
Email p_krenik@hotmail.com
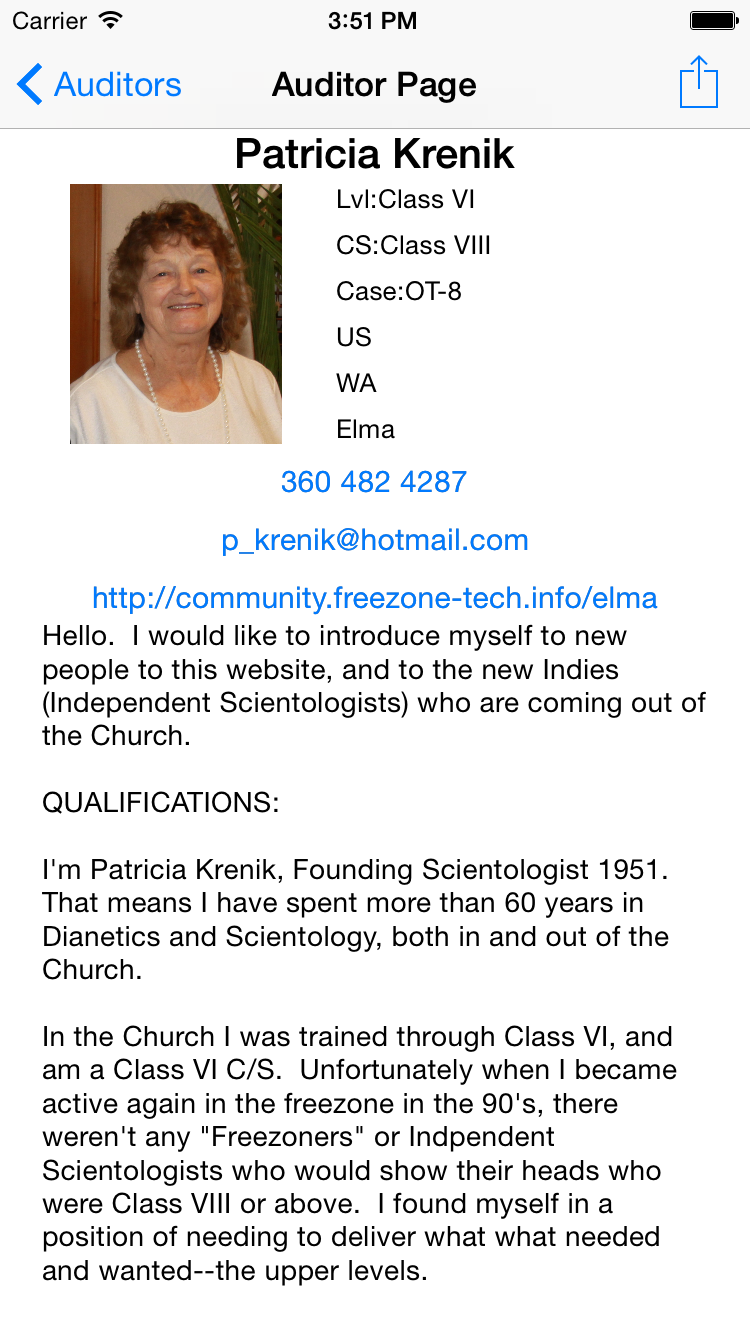(375, 540)
